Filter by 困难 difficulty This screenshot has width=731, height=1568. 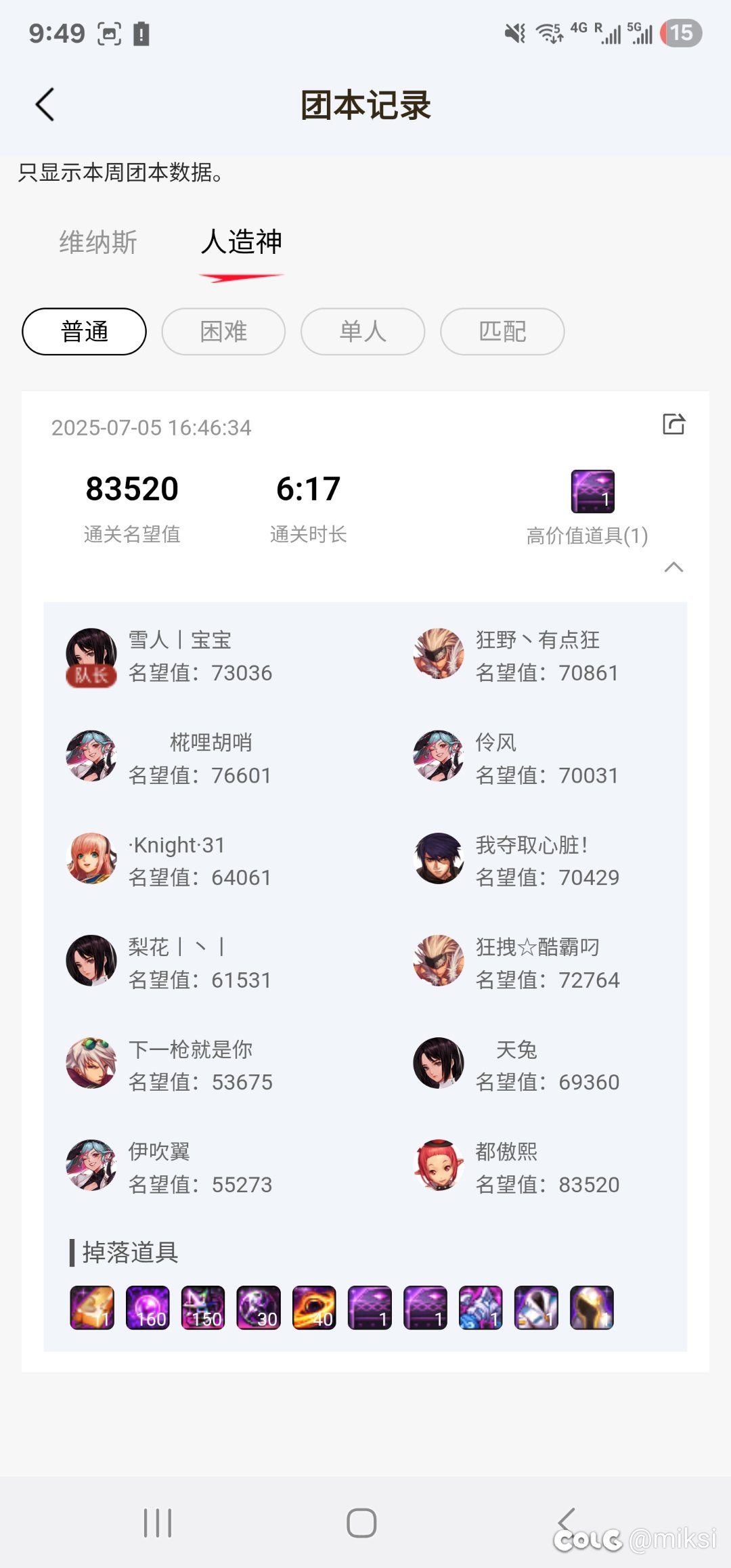coord(224,332)
